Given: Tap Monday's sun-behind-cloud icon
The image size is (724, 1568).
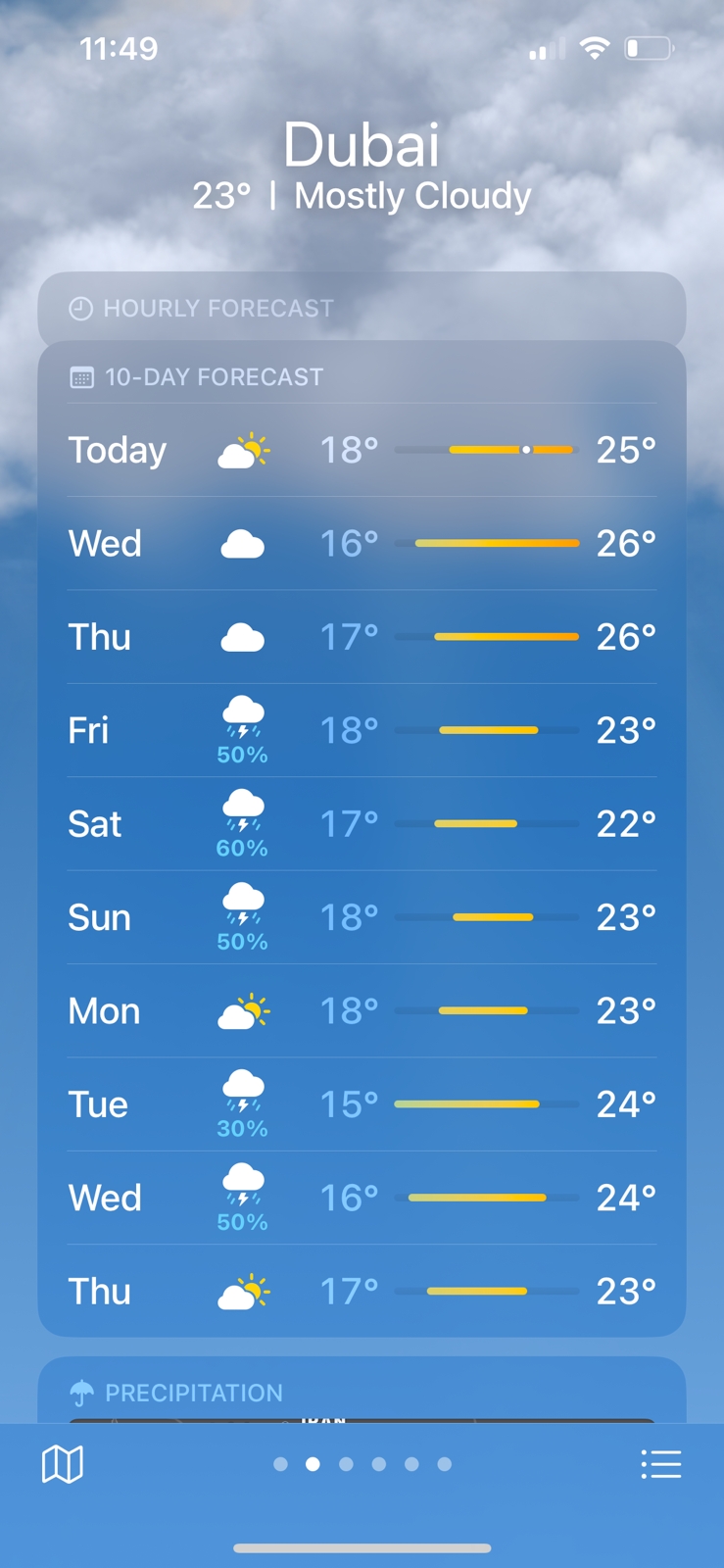Looking at the screenshot, I should click(242, 1010).
